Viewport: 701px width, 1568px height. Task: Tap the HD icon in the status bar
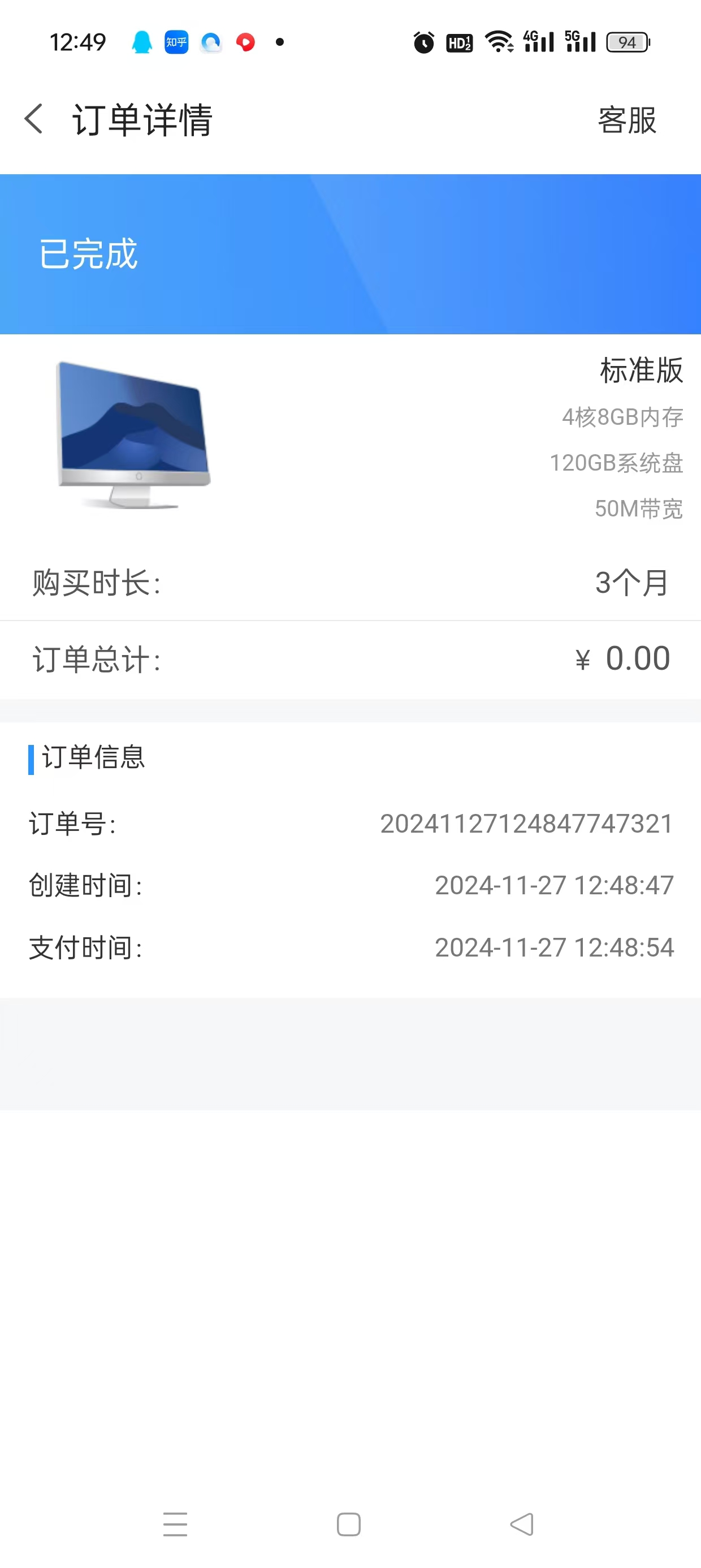[458, 41]
